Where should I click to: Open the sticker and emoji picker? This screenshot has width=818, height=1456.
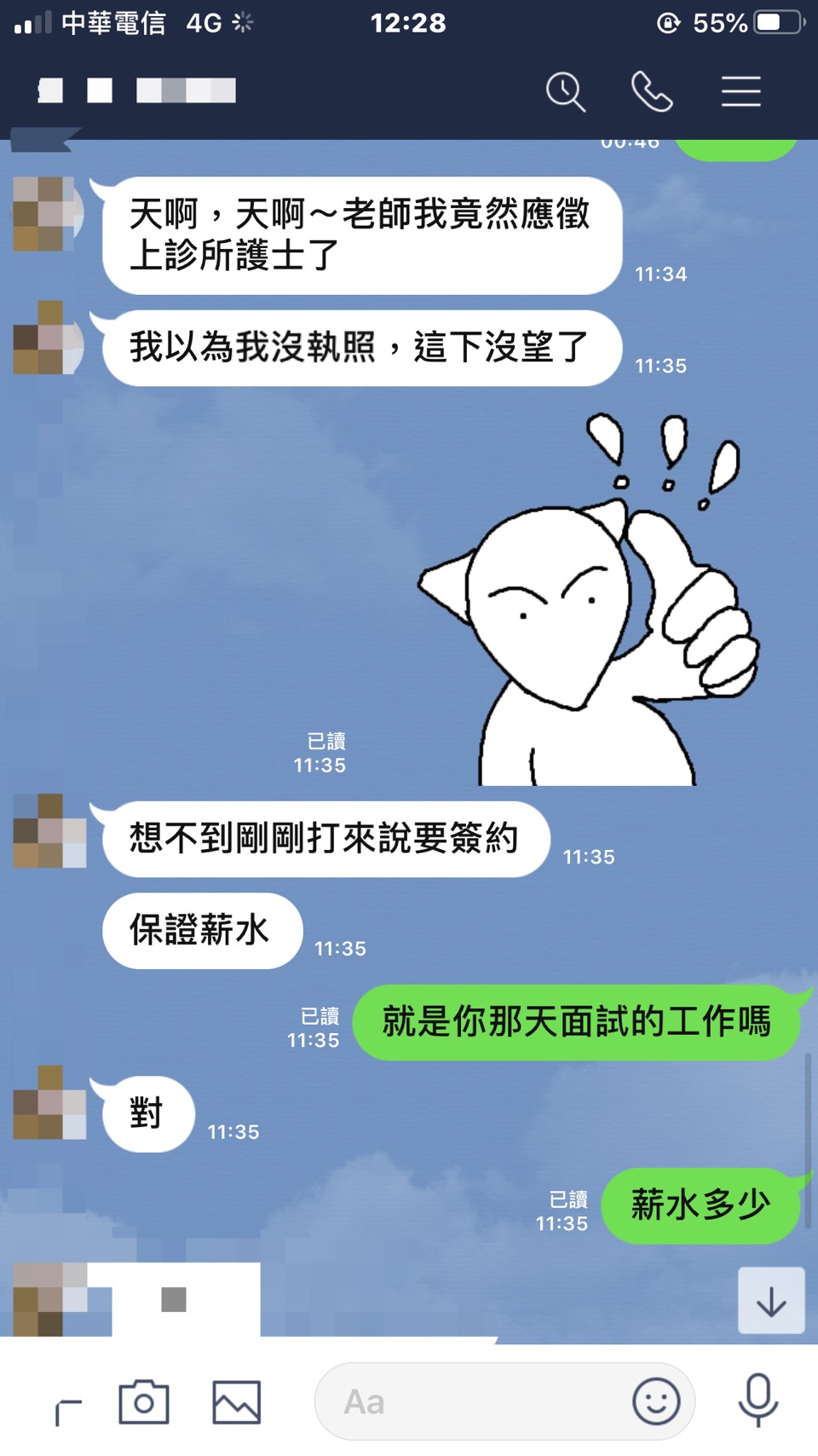coord(656,1402)
